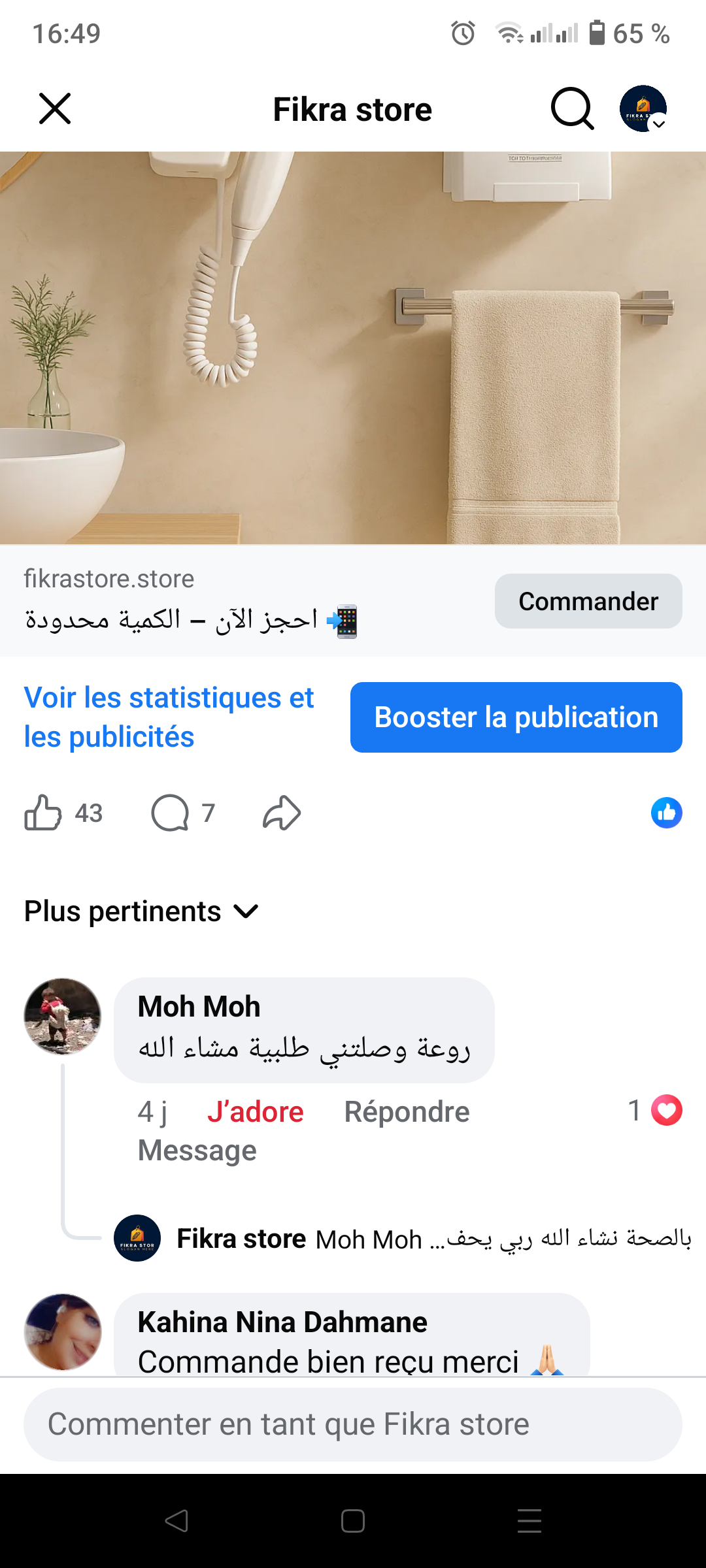Open Kahina Nina Dahmane's profile picture
706x1568 pixels.
coord(63,1331)
